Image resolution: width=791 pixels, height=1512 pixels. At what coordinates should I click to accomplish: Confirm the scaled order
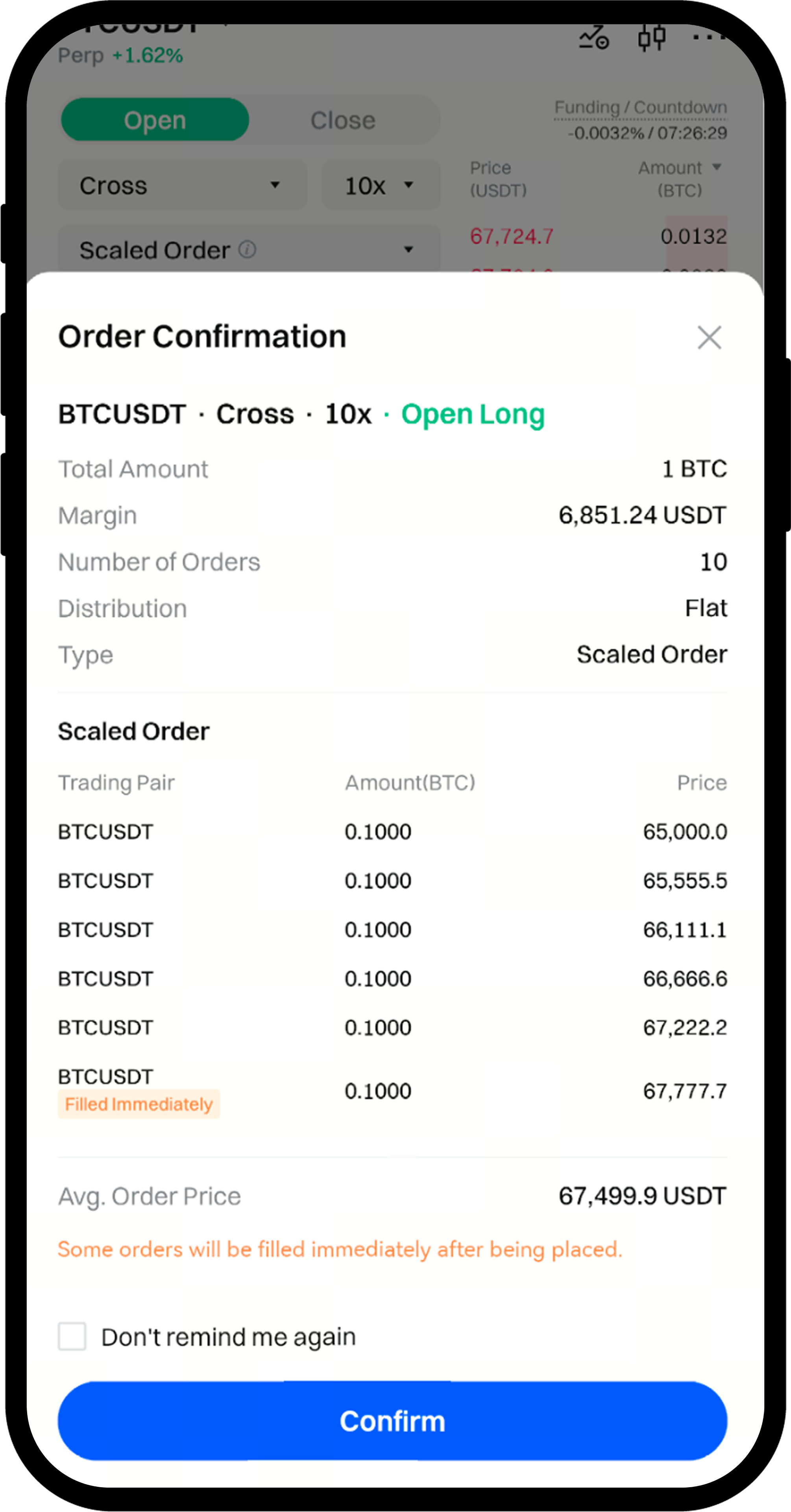392,1421
